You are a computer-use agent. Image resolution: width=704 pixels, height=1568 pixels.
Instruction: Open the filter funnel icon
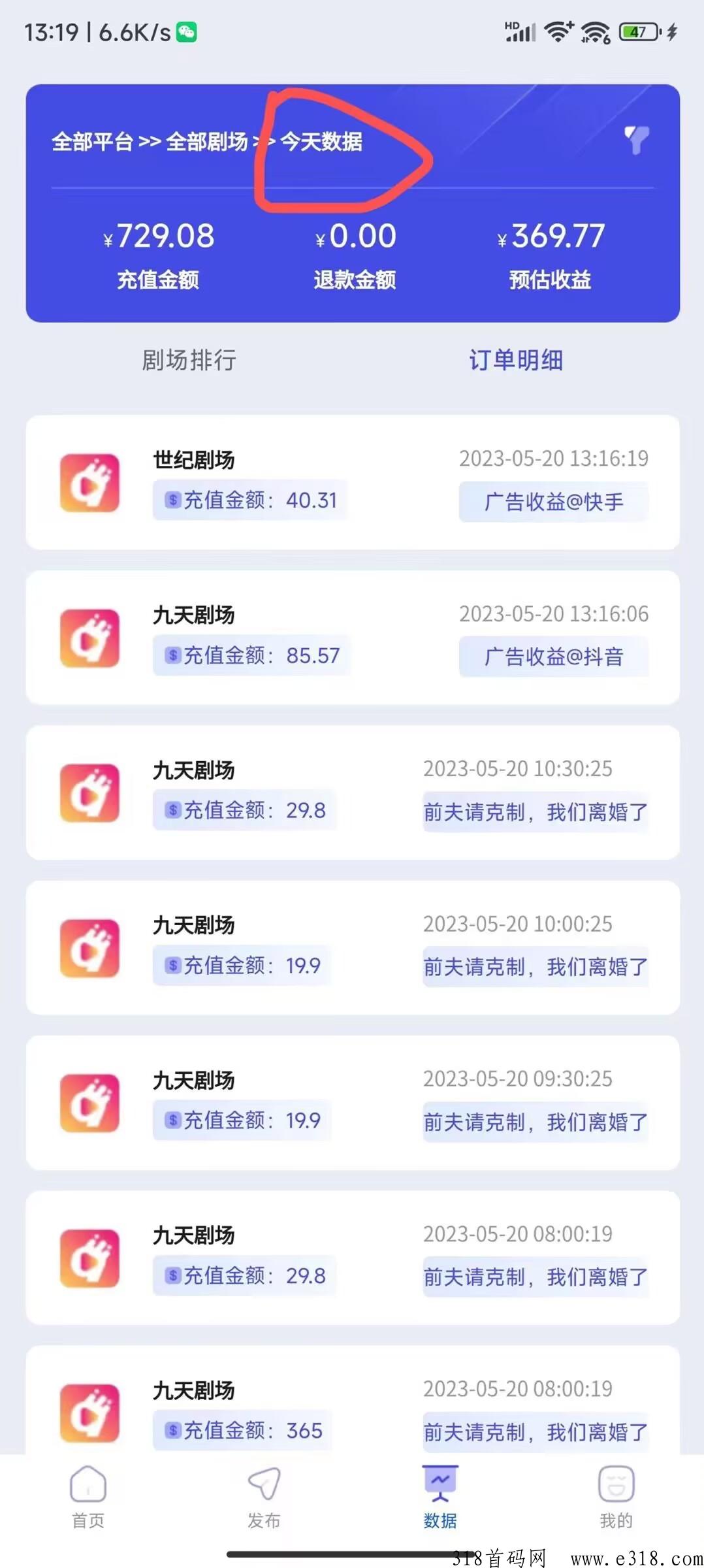(x=637, y=140)
